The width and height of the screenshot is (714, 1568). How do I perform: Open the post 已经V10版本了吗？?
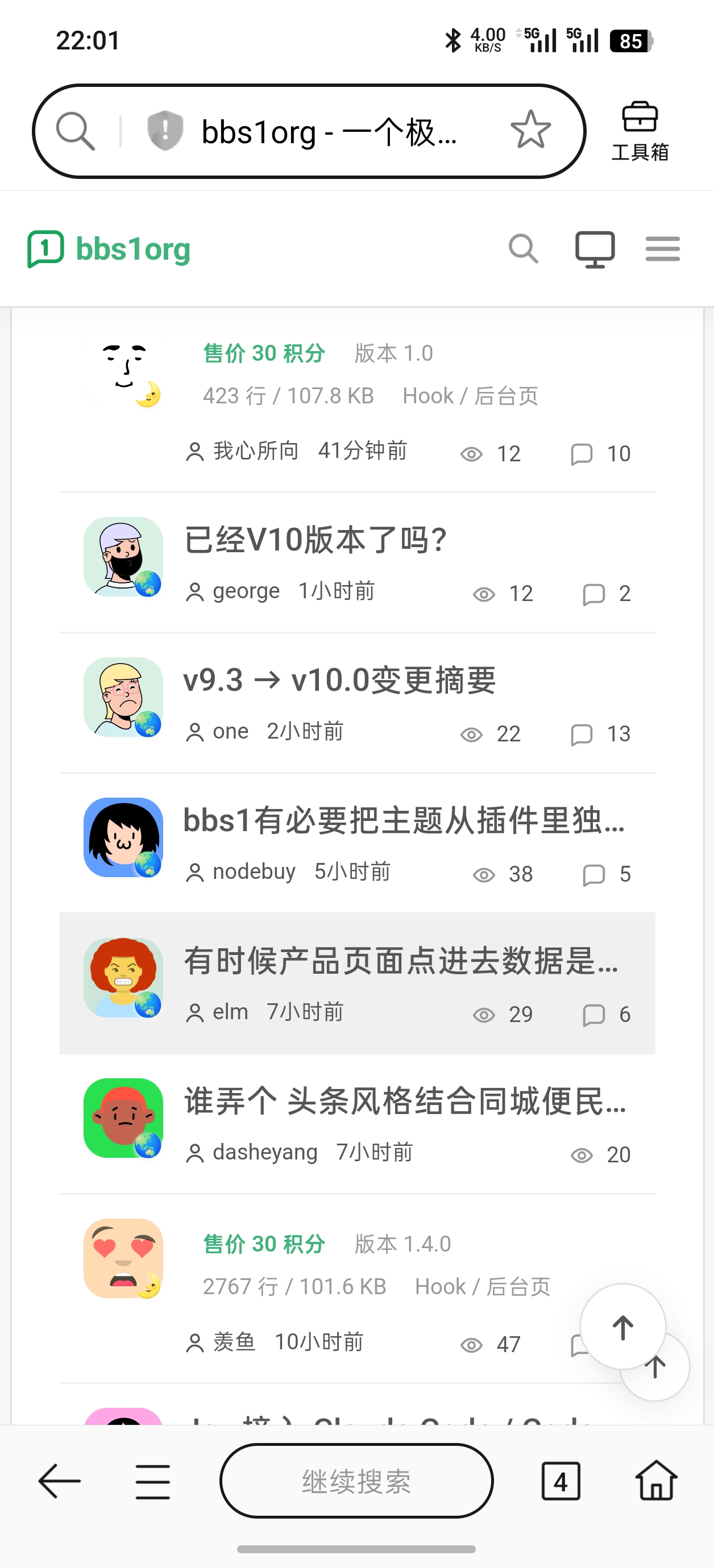316,540
